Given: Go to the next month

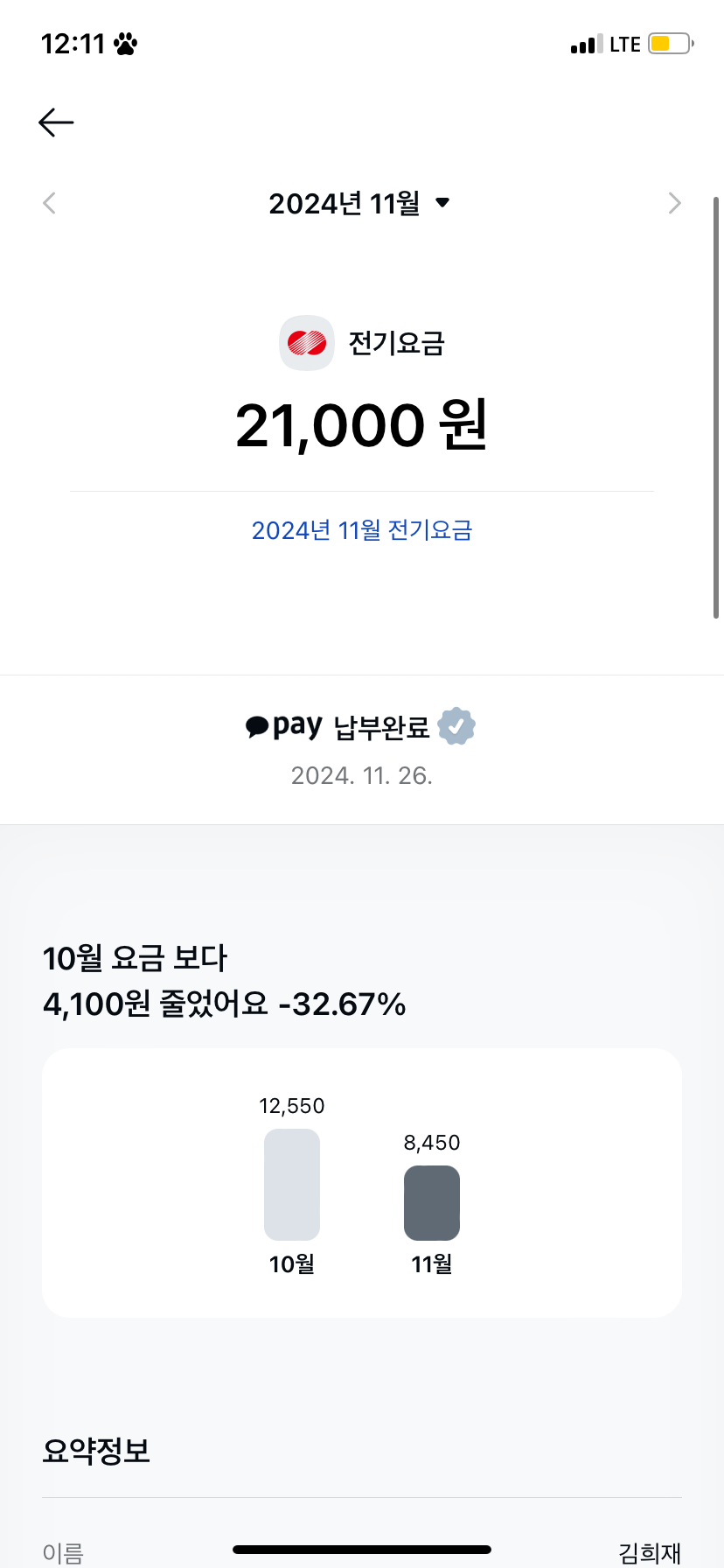Looking at the screenshot, I should 674,203.
